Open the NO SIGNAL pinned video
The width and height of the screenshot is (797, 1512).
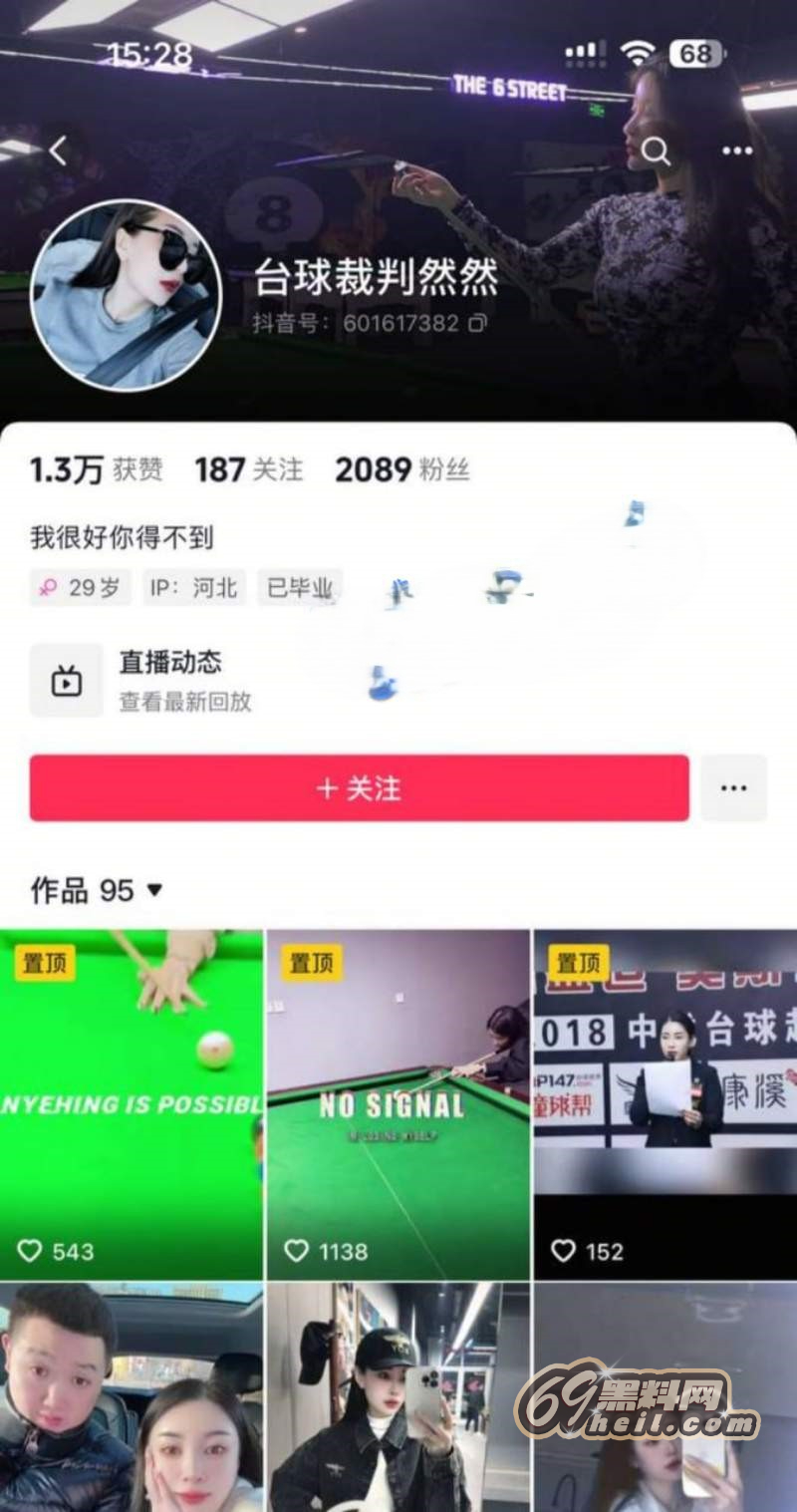398,1104
